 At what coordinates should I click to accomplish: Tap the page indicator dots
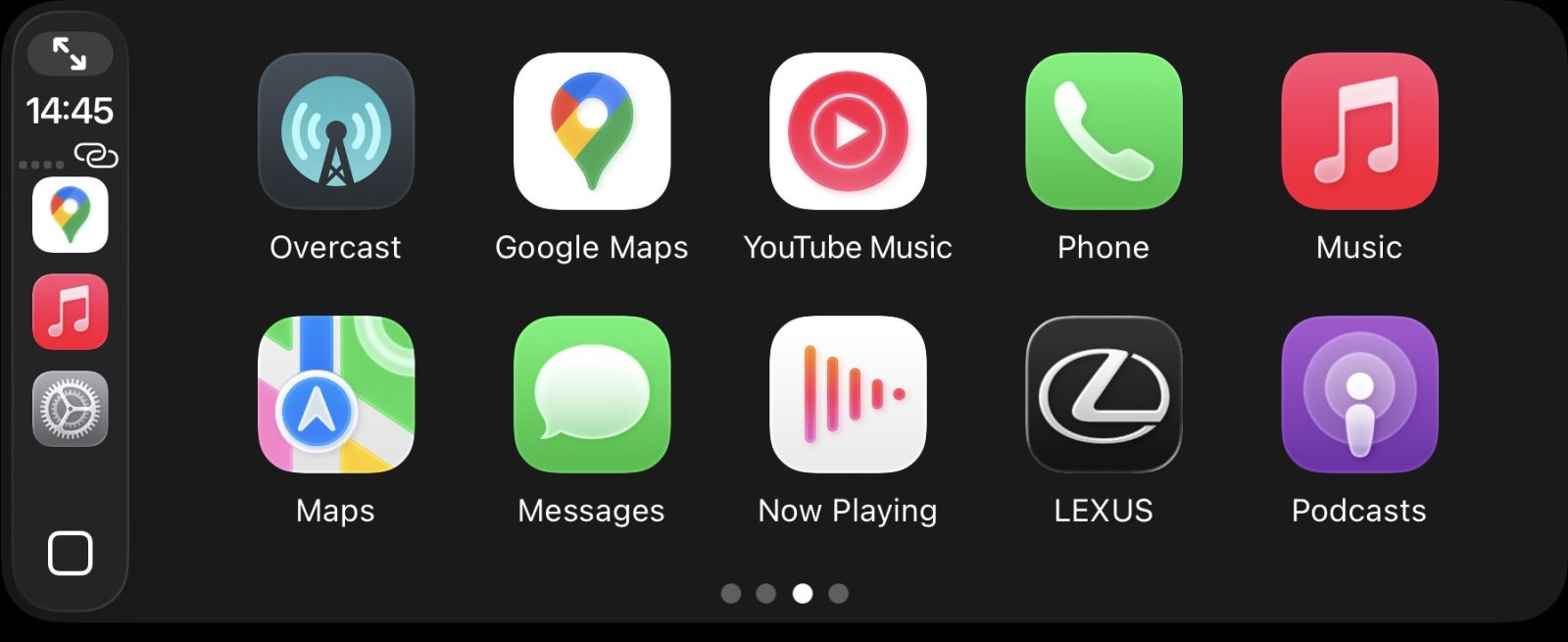[784, 593]
